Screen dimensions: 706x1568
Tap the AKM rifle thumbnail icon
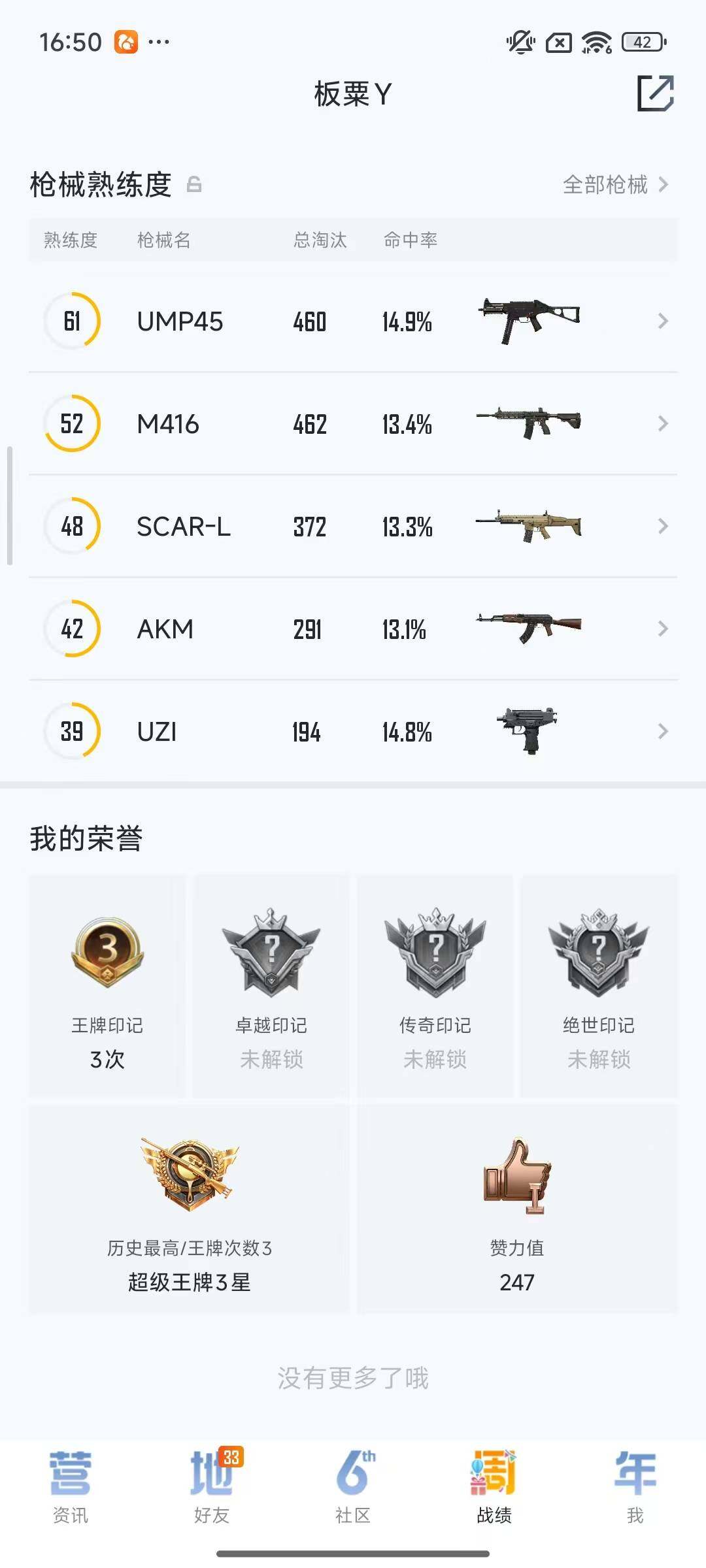pyautogui.click(x=531, y=628)
